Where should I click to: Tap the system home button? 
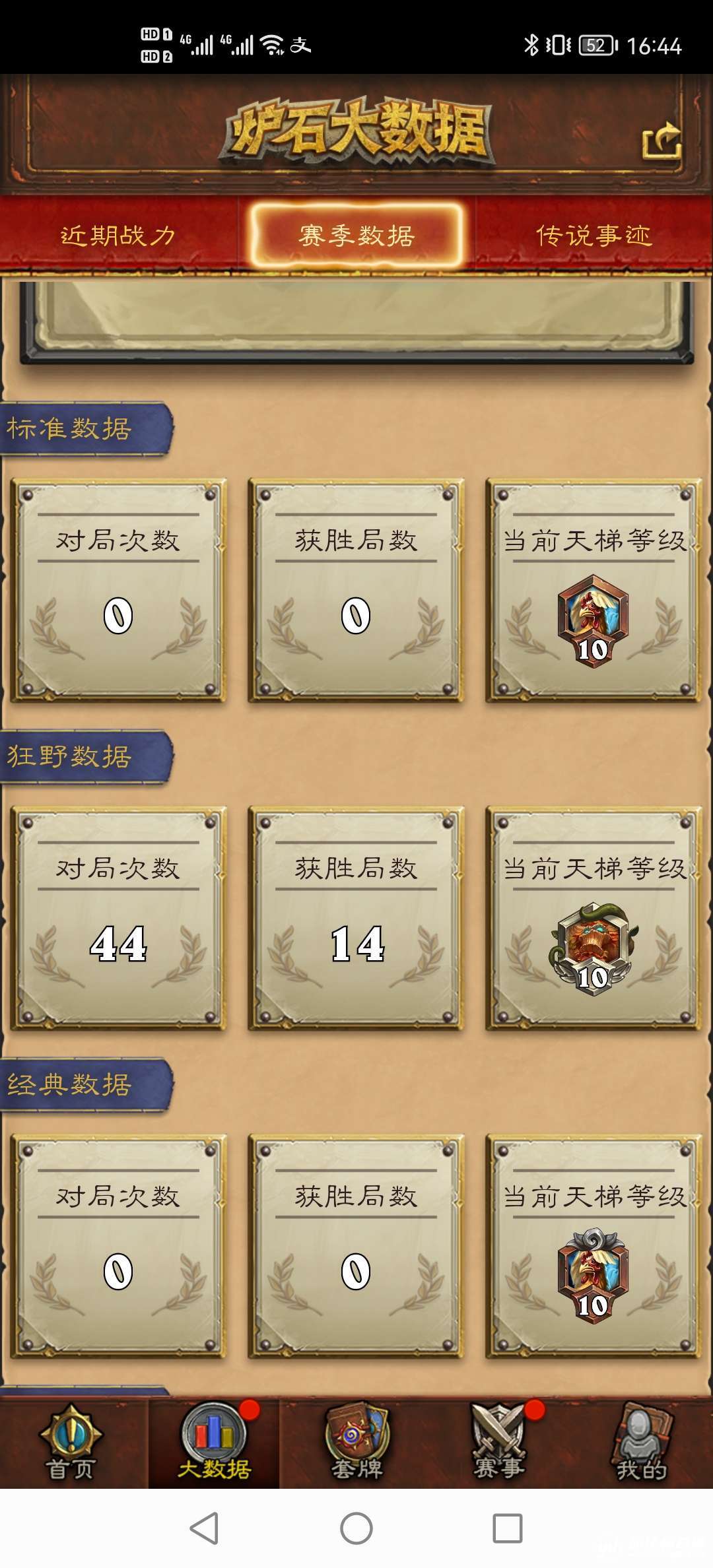[x=356, y=1528]
